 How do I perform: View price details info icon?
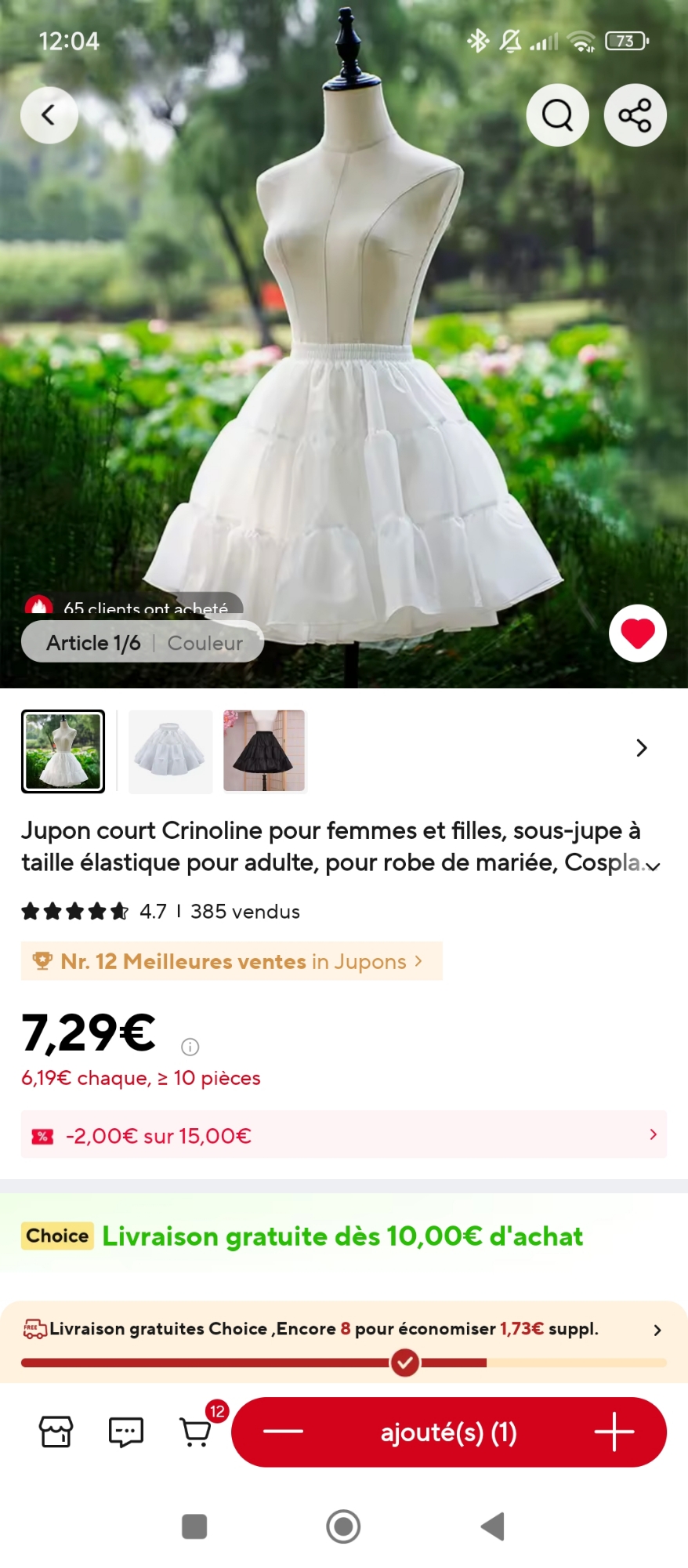tap(190, 1047)
